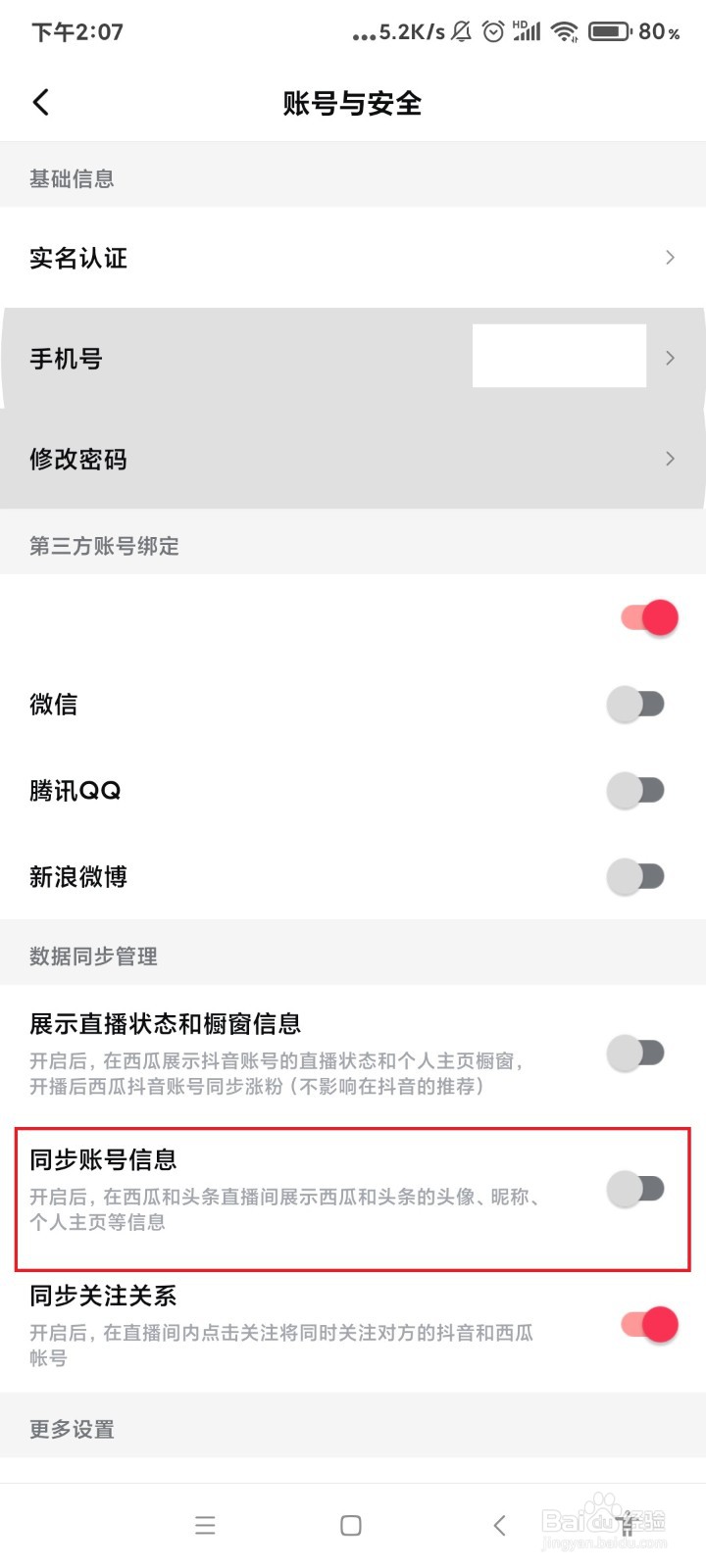Viewport: 706px width, 1568px height.
Task: Tap the Wi-Fi status icon
Action: (562, 30)
